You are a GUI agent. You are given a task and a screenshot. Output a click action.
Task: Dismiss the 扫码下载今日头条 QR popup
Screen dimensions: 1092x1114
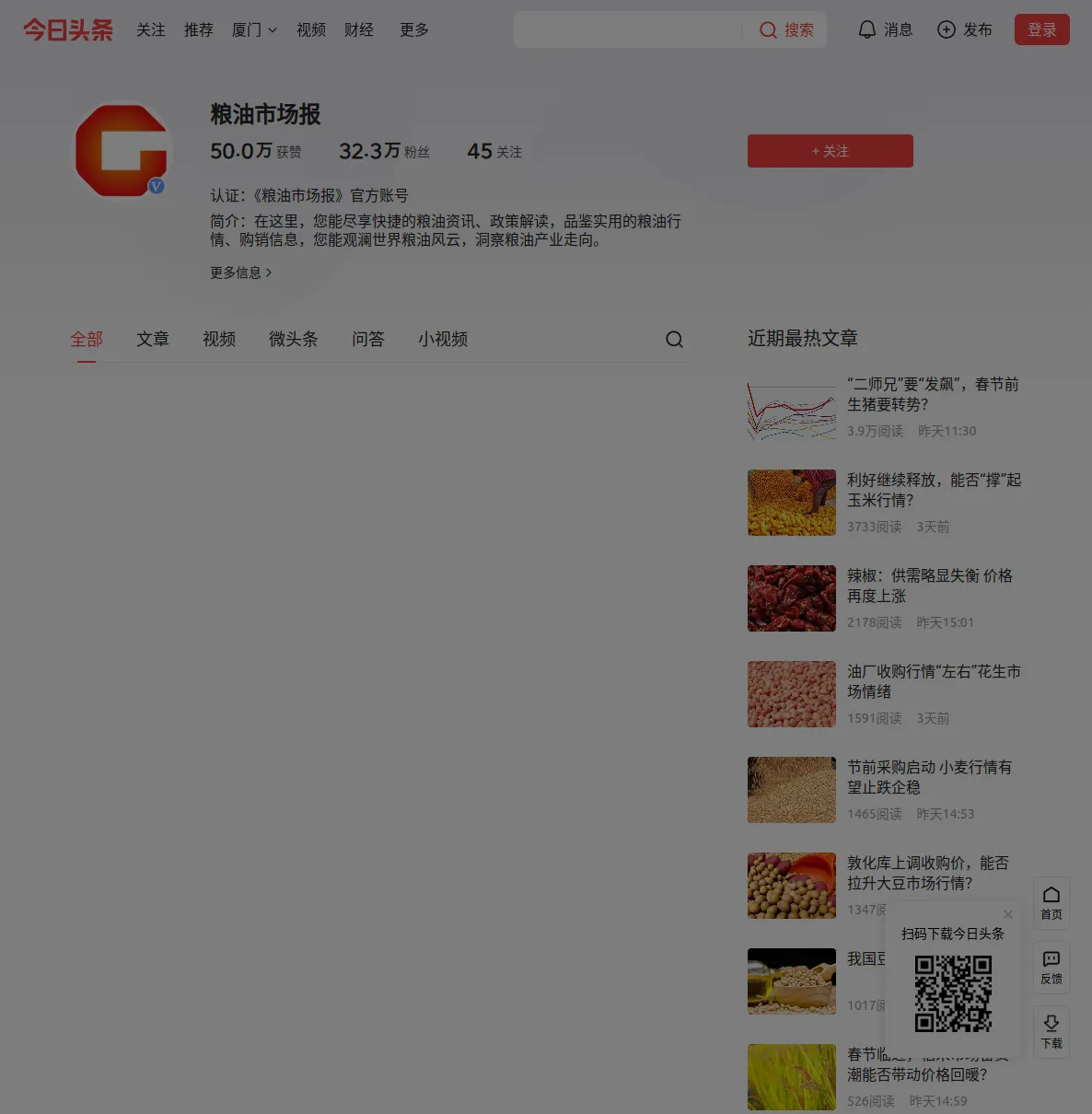pyautogui.click(x=1008, y=914)
